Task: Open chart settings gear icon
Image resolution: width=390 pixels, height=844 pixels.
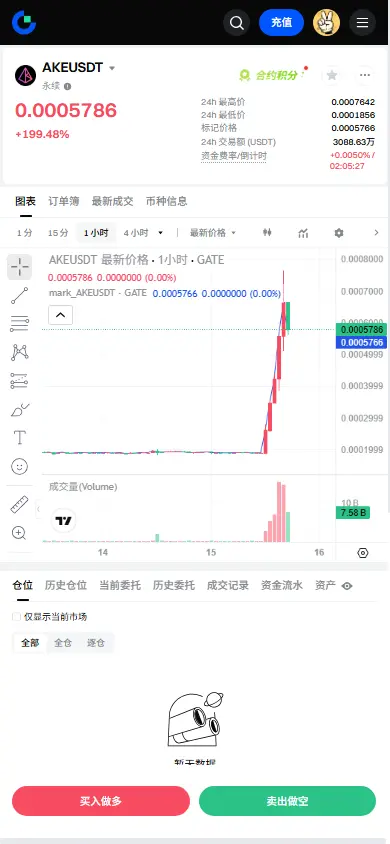Action: point(338,233)
